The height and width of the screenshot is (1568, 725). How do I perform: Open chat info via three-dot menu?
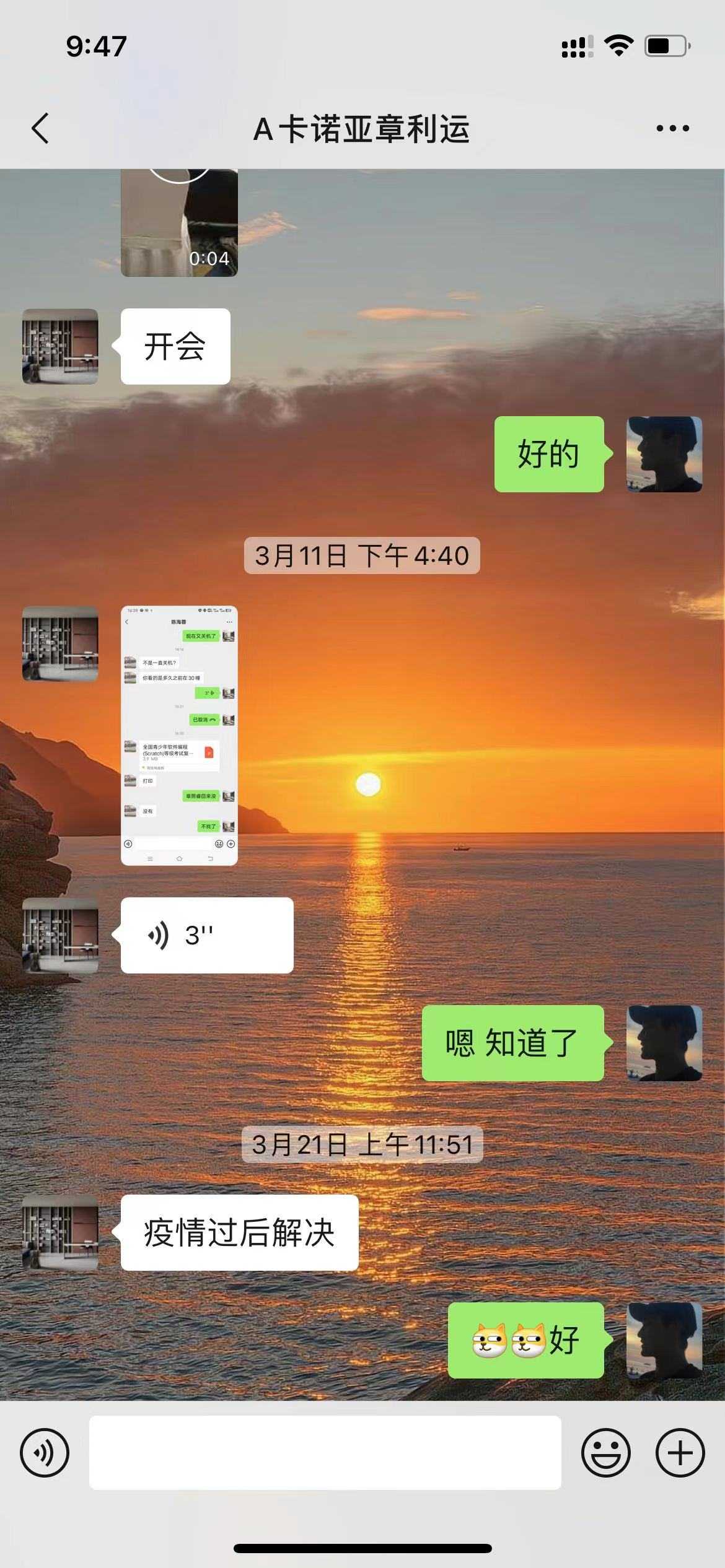(x=672, y=128)
